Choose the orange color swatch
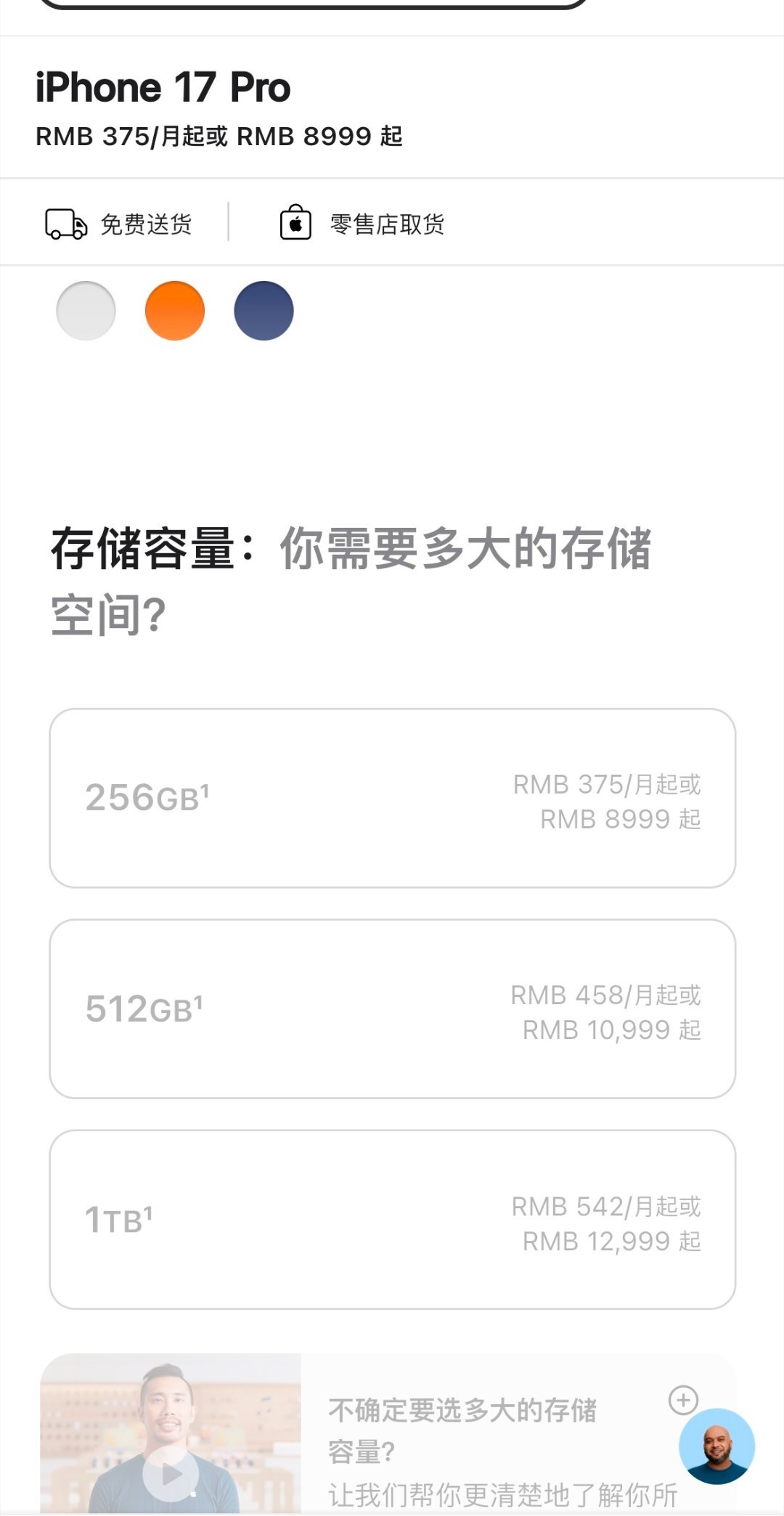This screenshot has height=1516, width=784. pos(175,310)
